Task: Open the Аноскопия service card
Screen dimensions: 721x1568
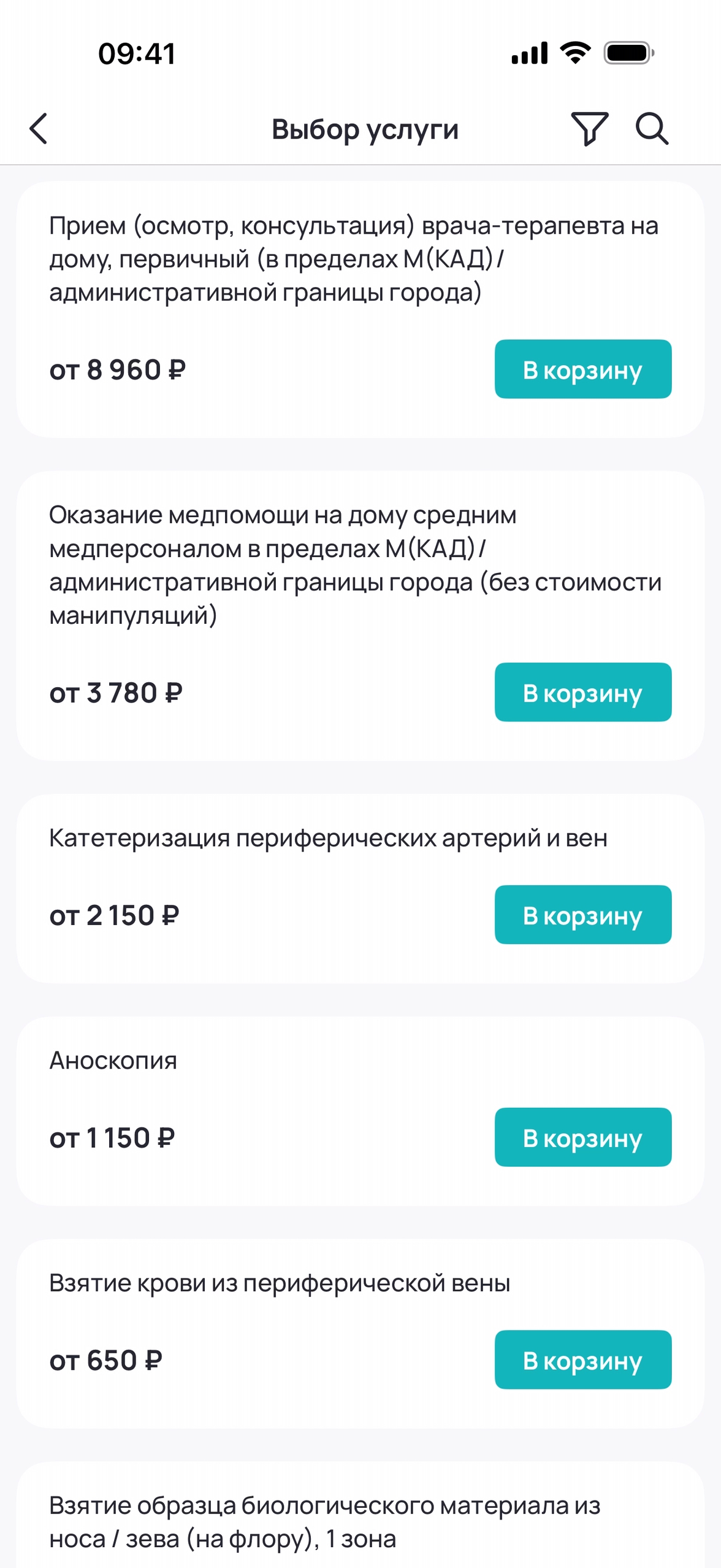Action: 113,1061
